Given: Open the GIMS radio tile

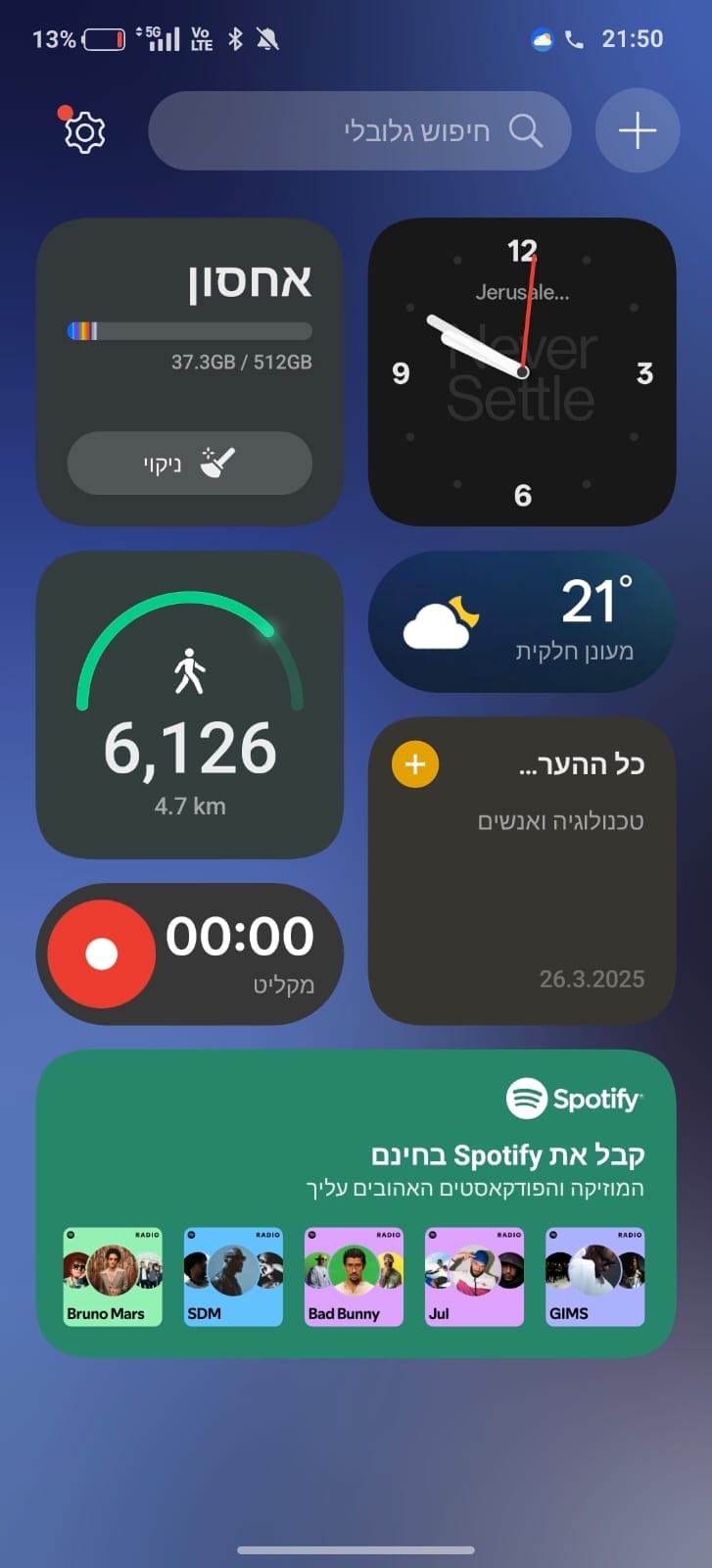Looking at the screenshot, I should [x=594, y=1277].
